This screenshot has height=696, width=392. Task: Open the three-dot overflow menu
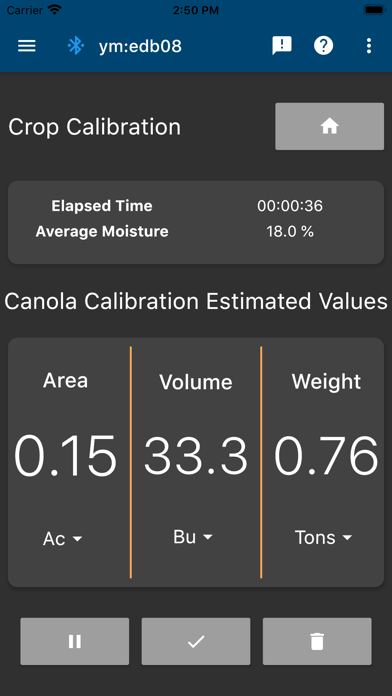click(x=368, y=46)
